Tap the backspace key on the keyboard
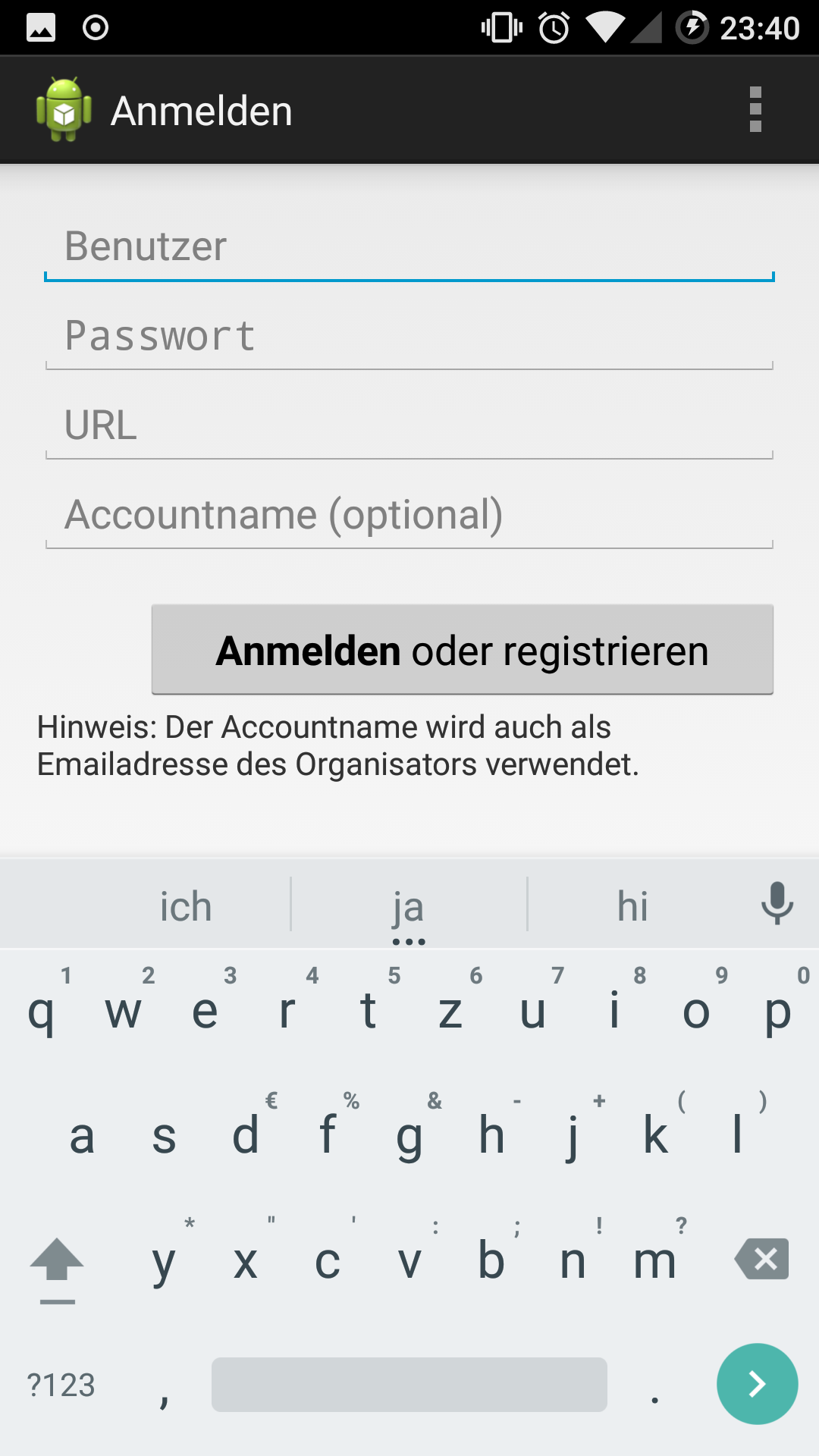The width and height of the screenshot is (819, 1456). (x=762, y=1260)
